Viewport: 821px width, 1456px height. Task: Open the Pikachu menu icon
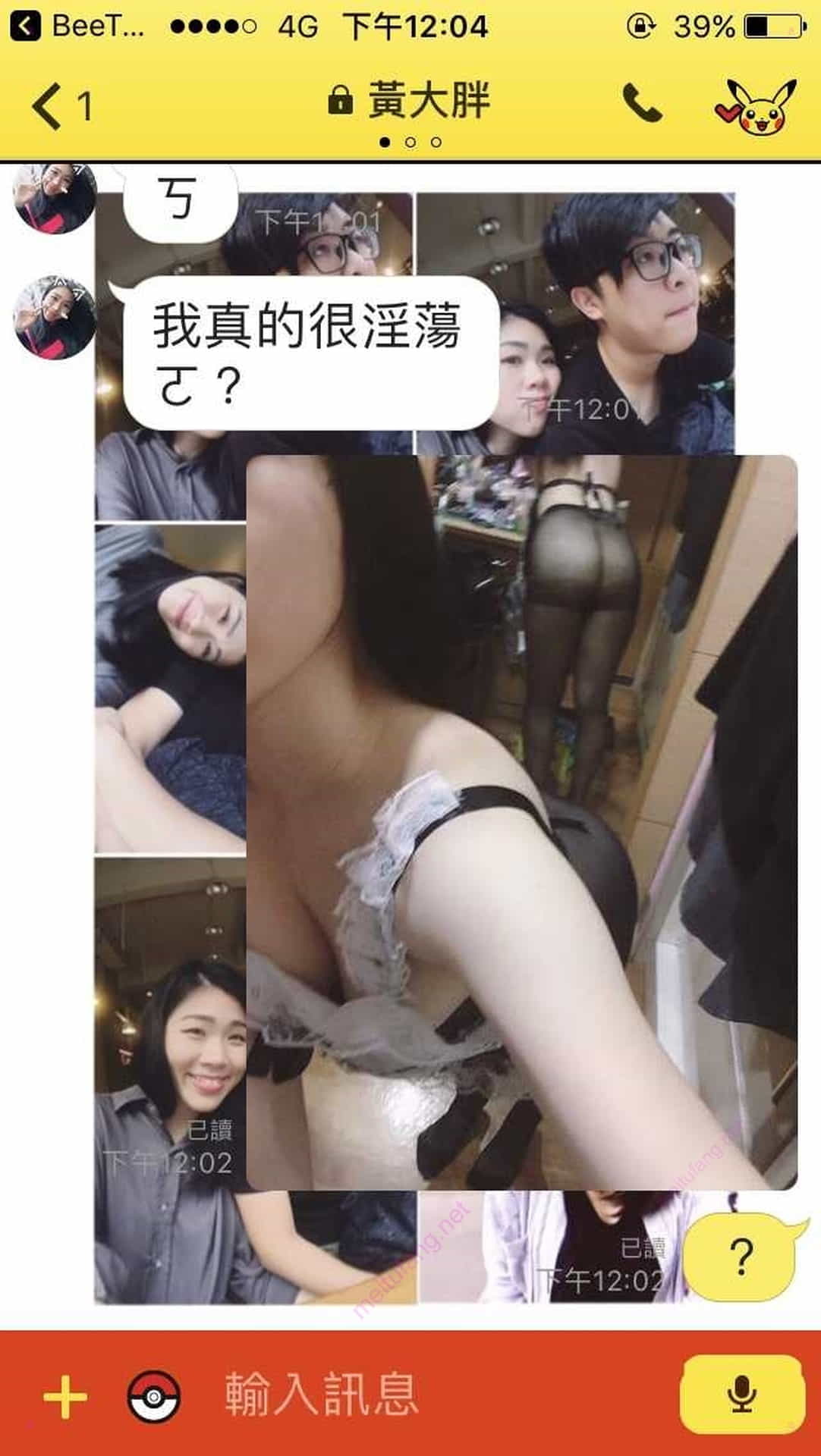(x=757, y=106)
